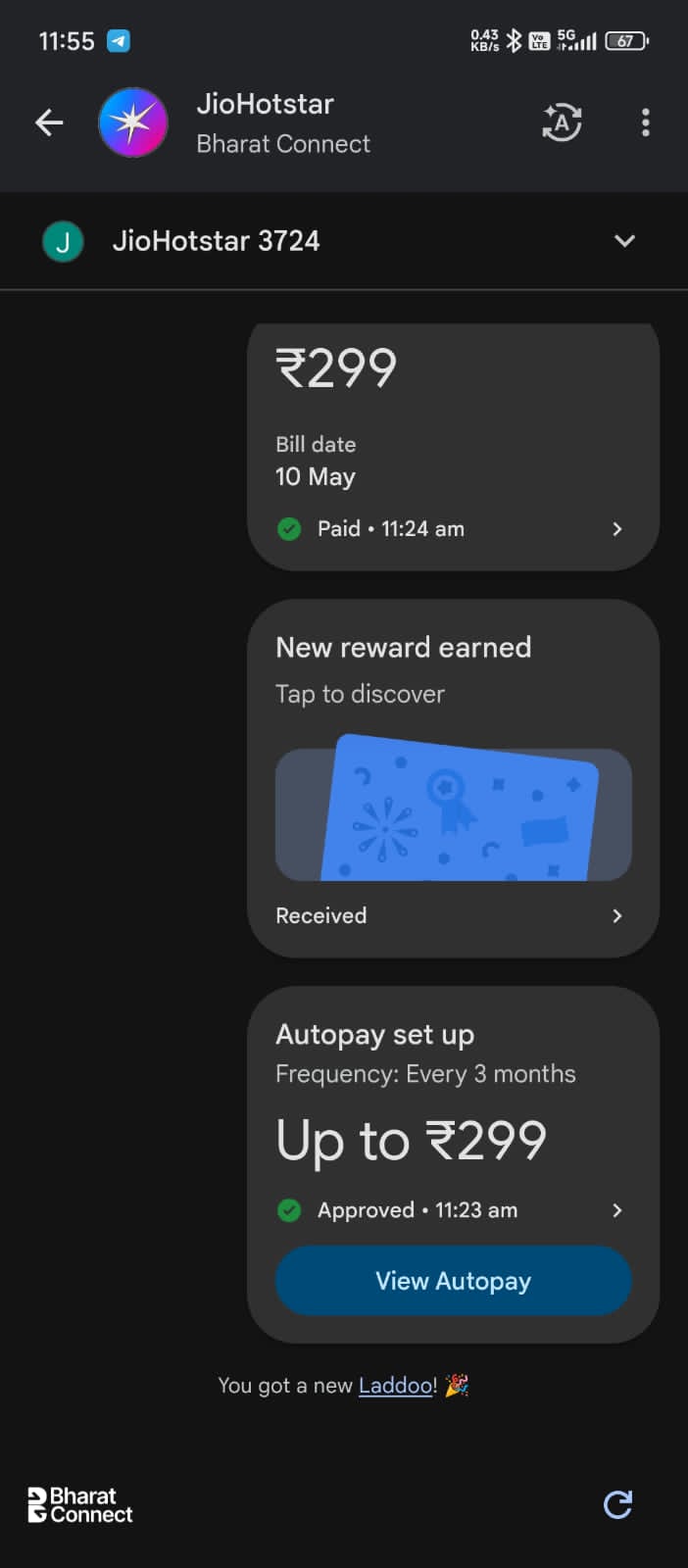This screenshot has width=688, height=1568.
Task: Go back using the arrow icon
Action: [x=49, y=122]
